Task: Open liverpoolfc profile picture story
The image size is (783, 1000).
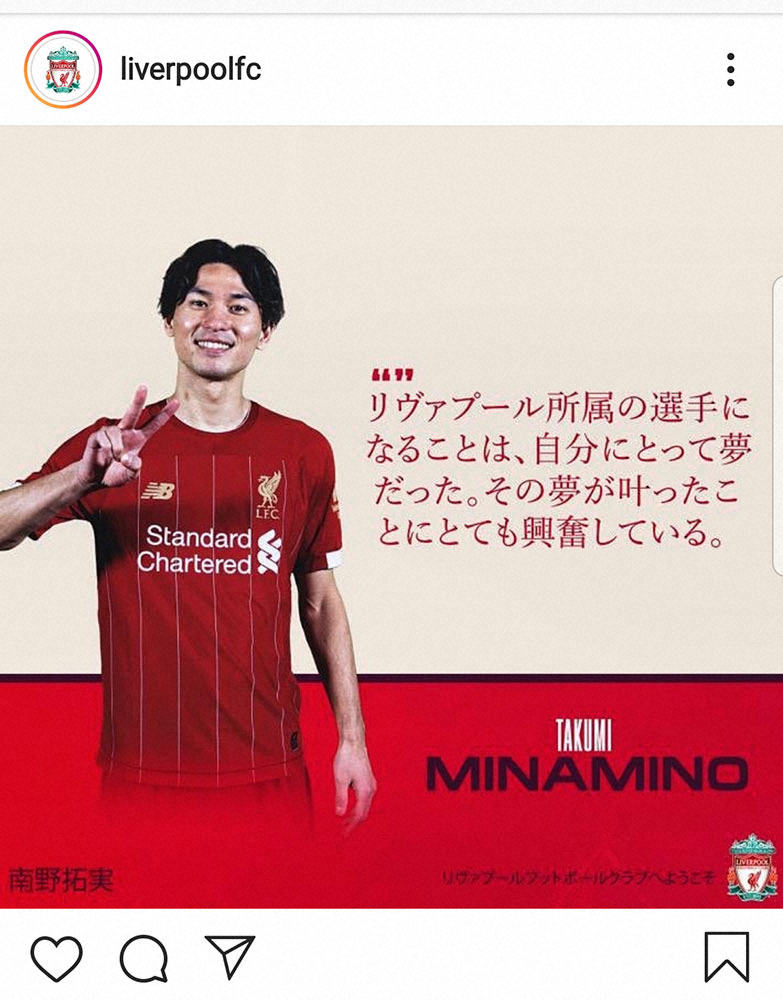Action: click(x=62, y=70)
